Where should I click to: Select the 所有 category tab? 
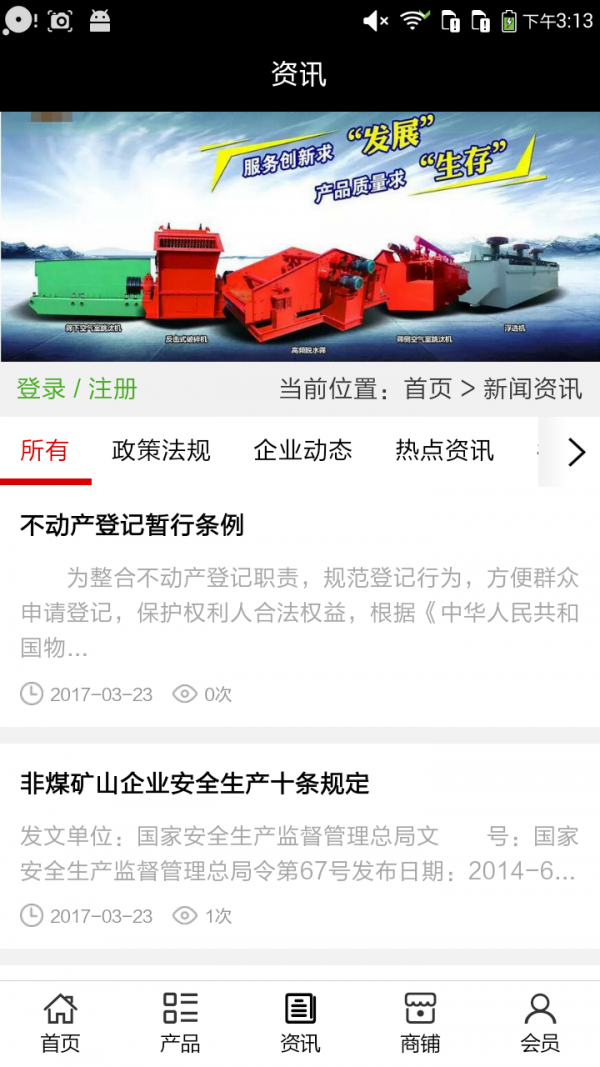pyautogui.click(x=45, y=451)
